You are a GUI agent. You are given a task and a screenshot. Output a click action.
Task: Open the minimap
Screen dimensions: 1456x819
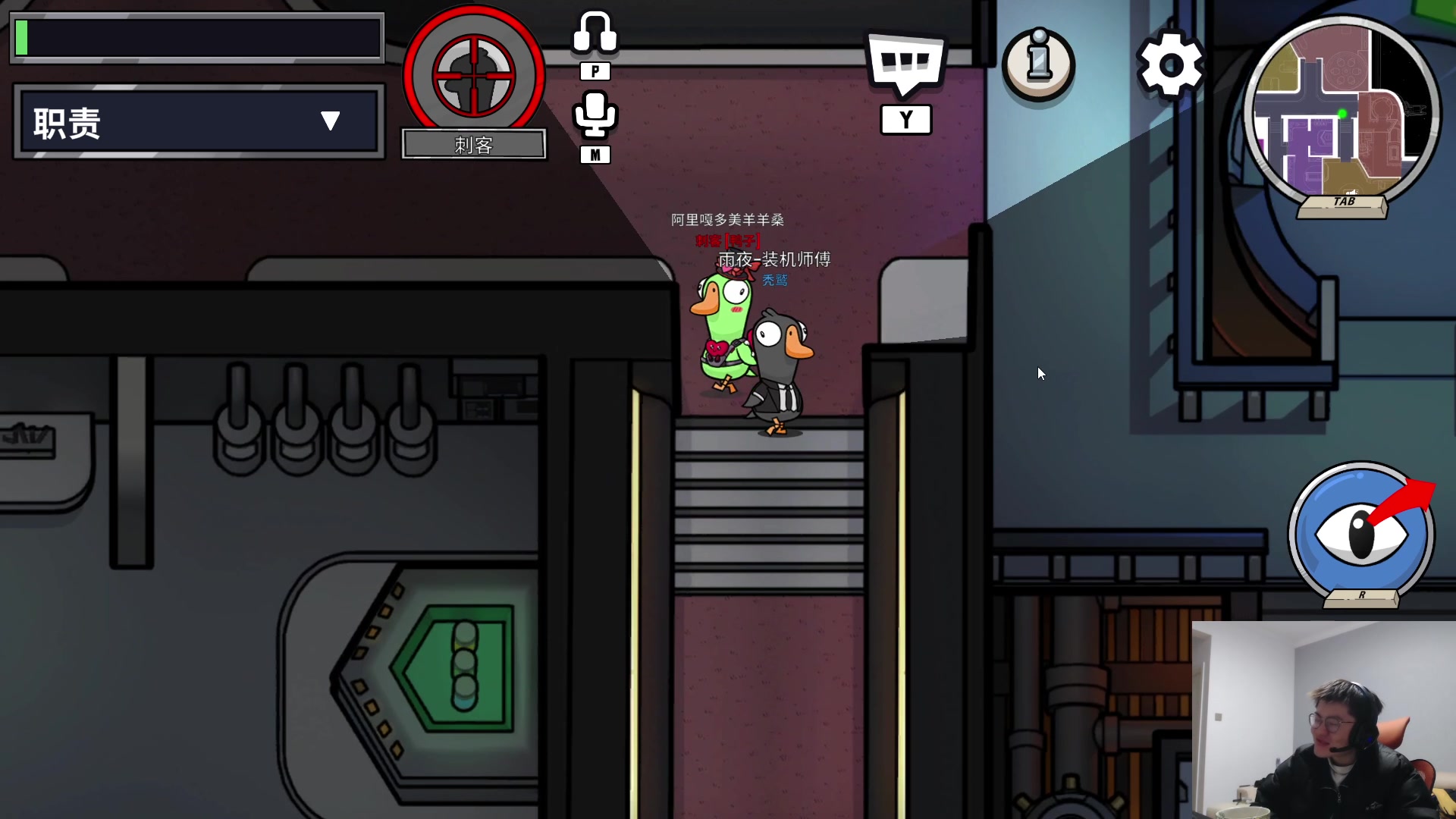(x=1342, y=114)
